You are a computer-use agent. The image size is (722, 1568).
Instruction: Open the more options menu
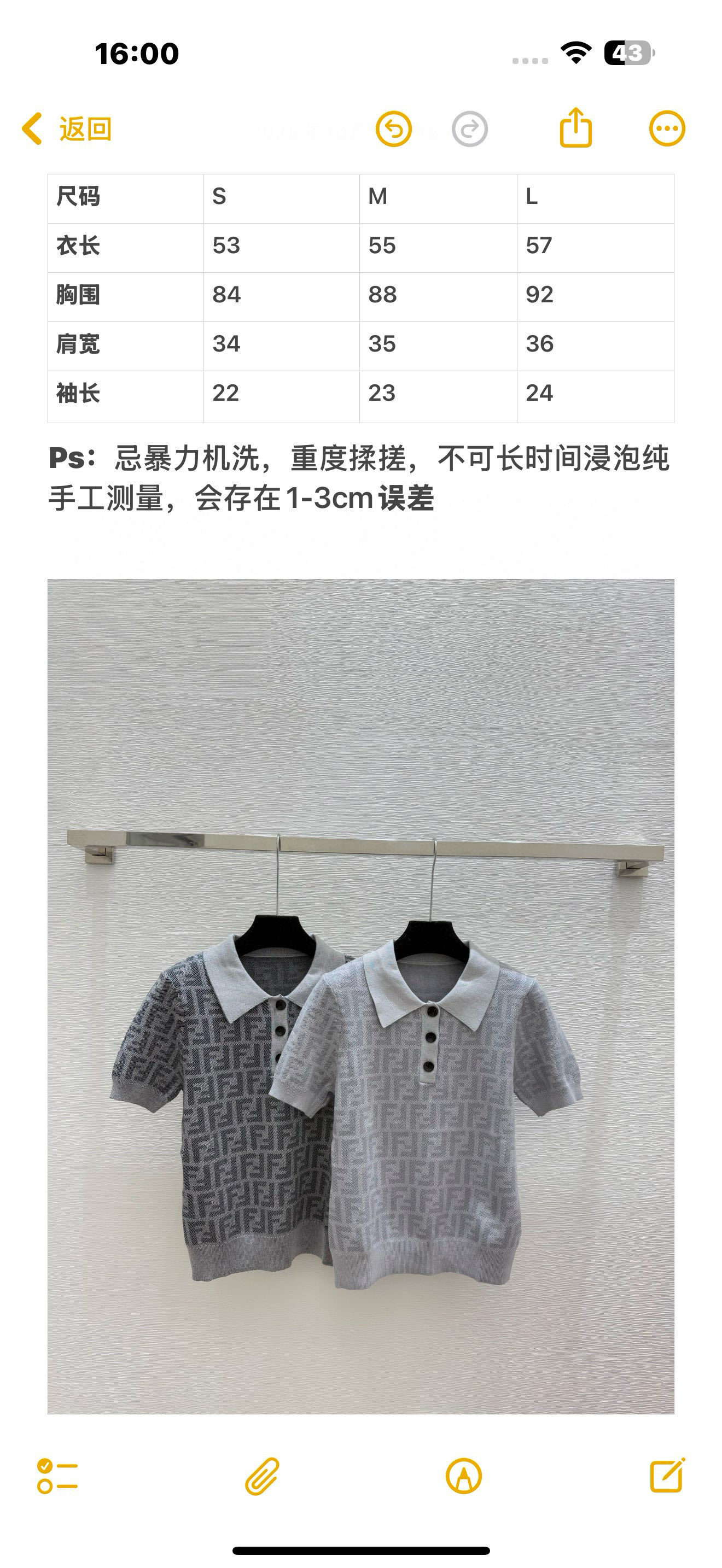click(x=667, y=129)
